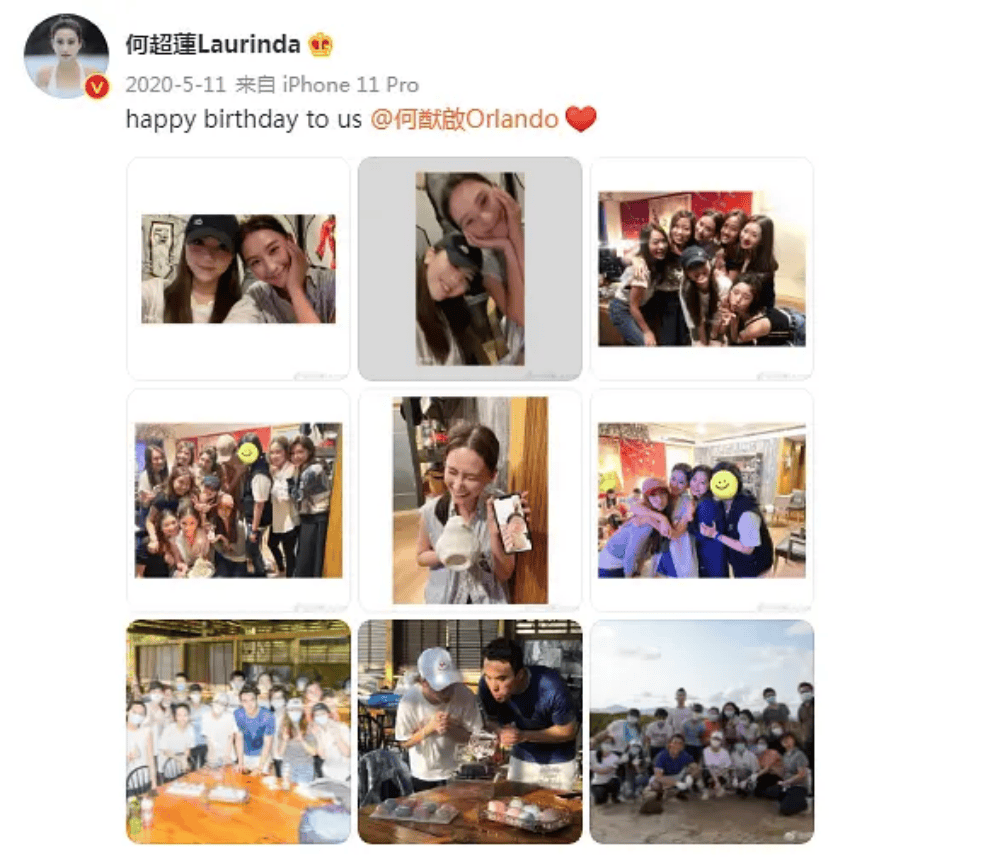Open the photo of friends hugging indoors
Image resolution: width=1000 pixels, height=868 pixels.
701,500
